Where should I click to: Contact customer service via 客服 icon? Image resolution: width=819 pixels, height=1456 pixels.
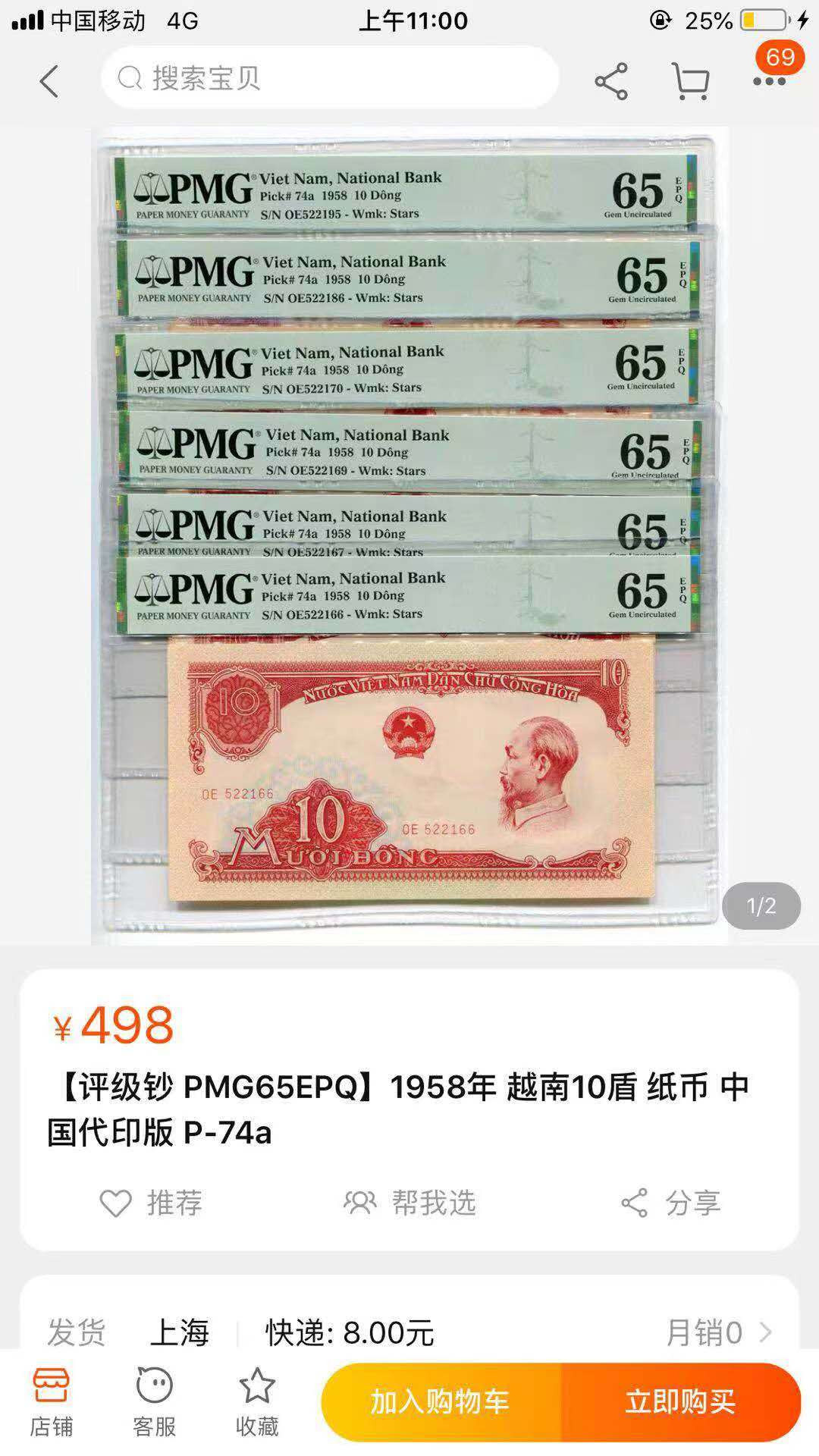point(154,1399)
